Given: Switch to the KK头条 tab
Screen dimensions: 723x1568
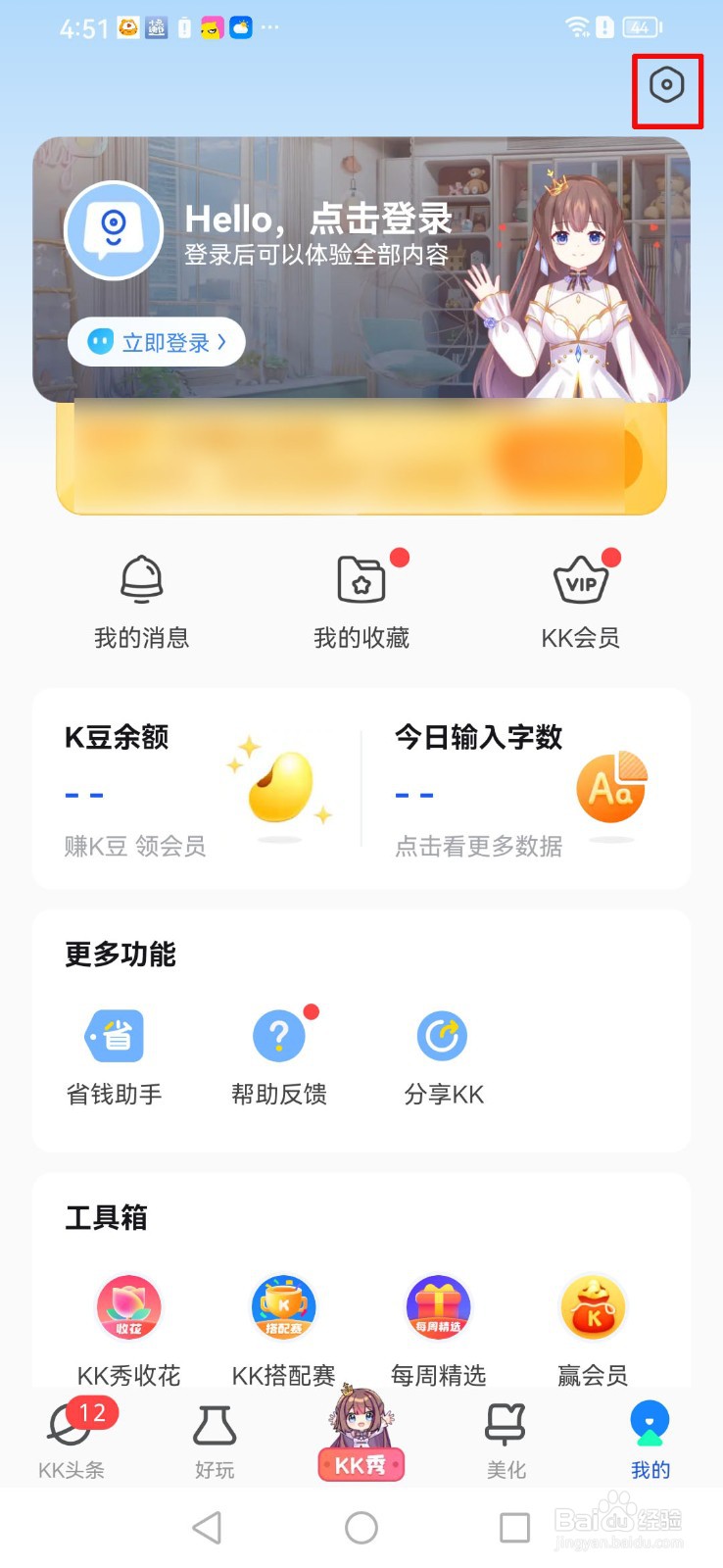Looking at the screenshot, I should (x=72, y=1439).
